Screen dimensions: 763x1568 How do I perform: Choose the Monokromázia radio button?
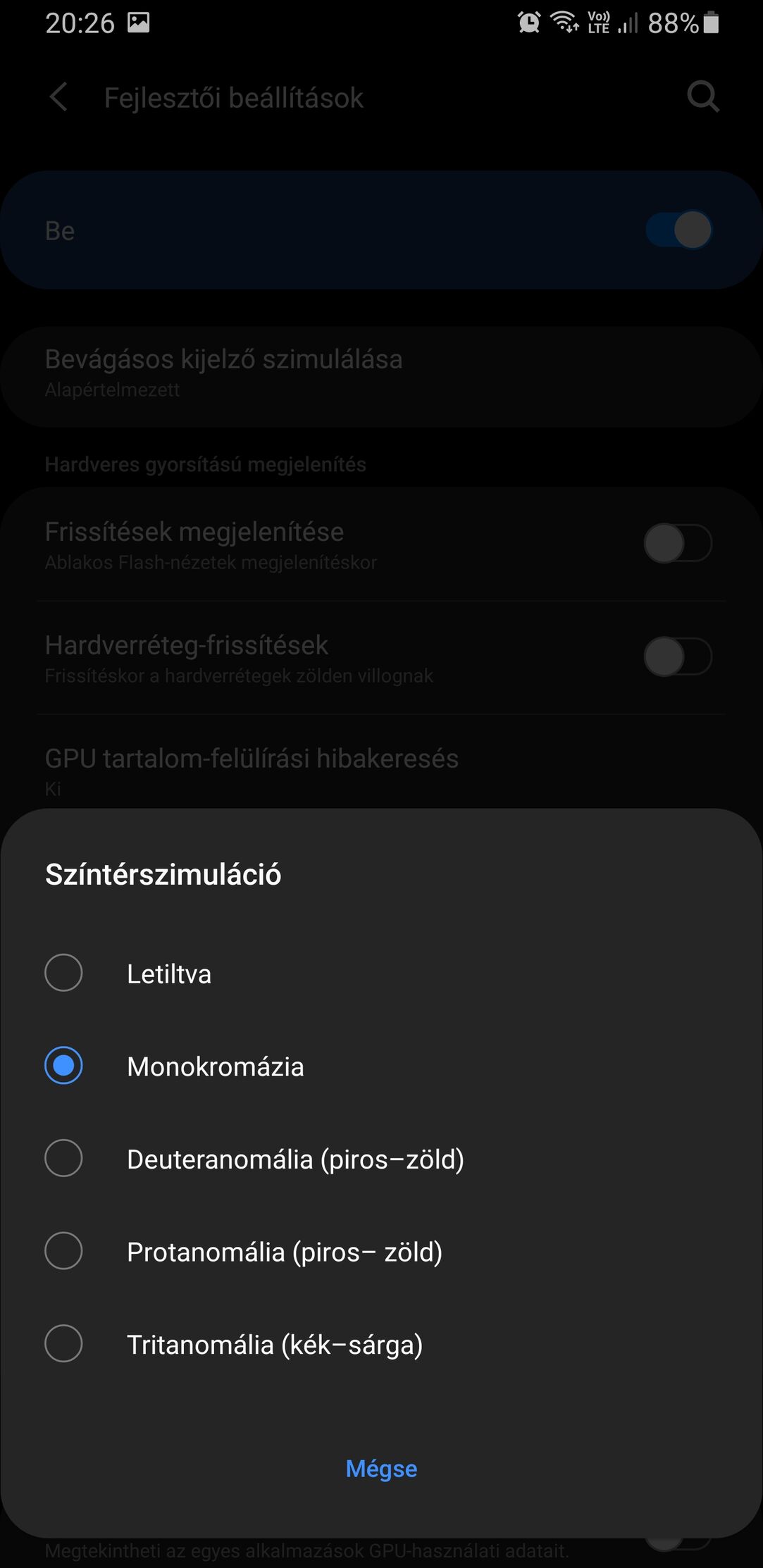point(63,1065)
